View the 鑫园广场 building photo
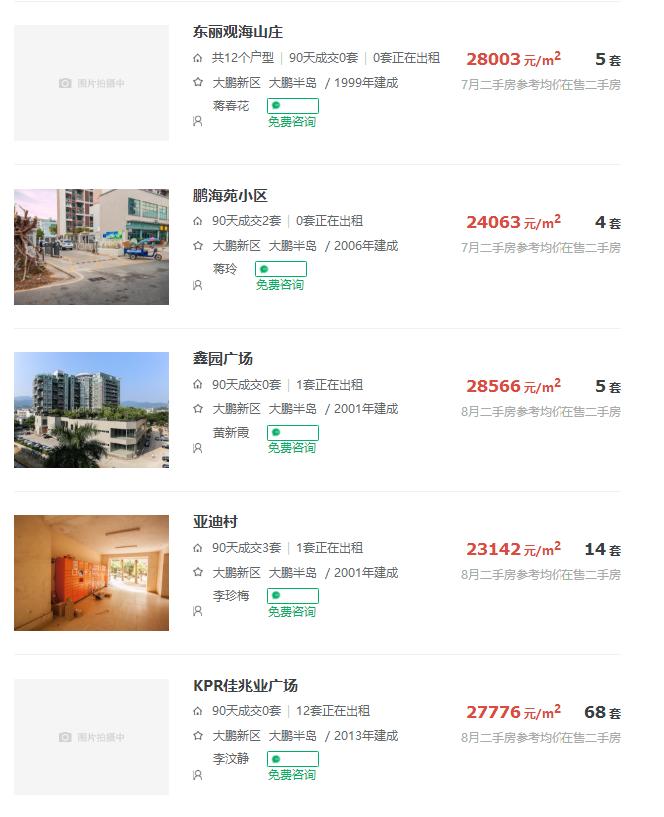Image resolution: width=664 pixels, height=817 pixels. (91, 410)
